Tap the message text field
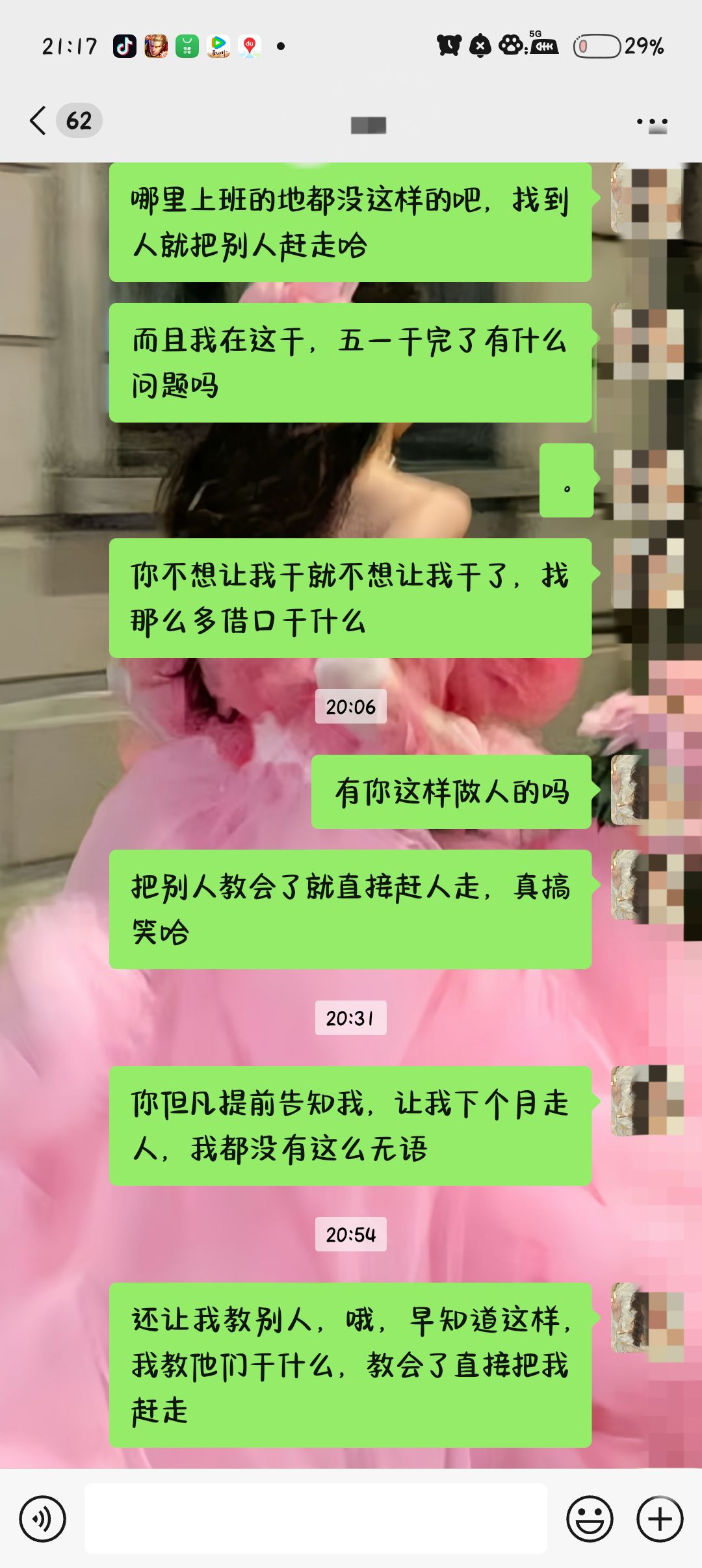Image resolution: width=702 pixels, height=1568 pixels. (316, 1519)
